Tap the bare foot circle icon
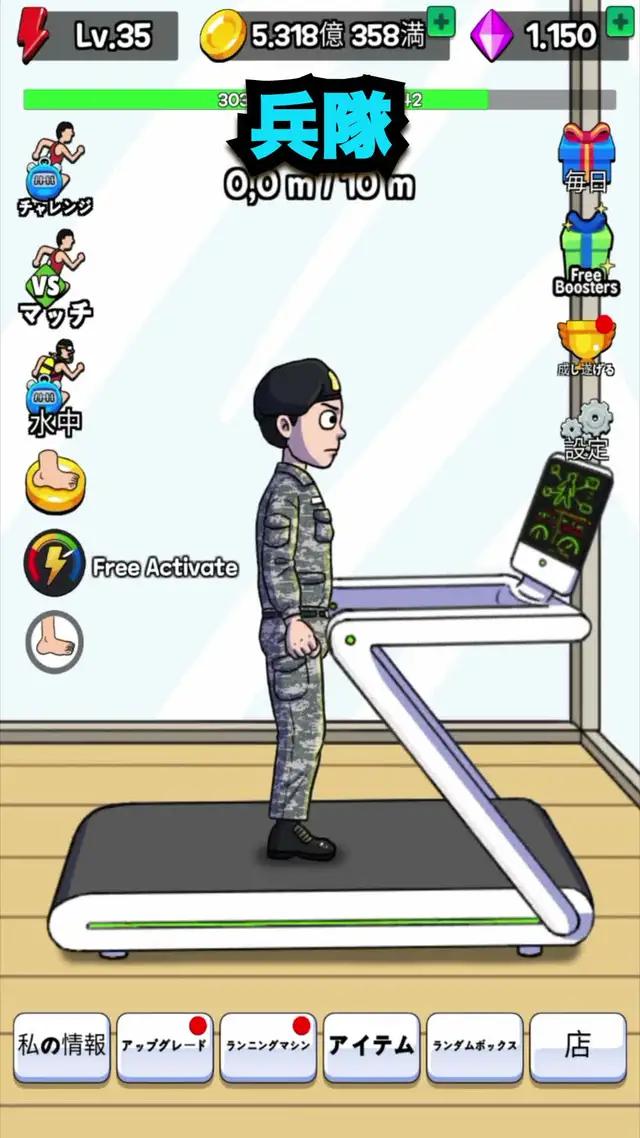 pyautogui.click(x=54, y=640)
